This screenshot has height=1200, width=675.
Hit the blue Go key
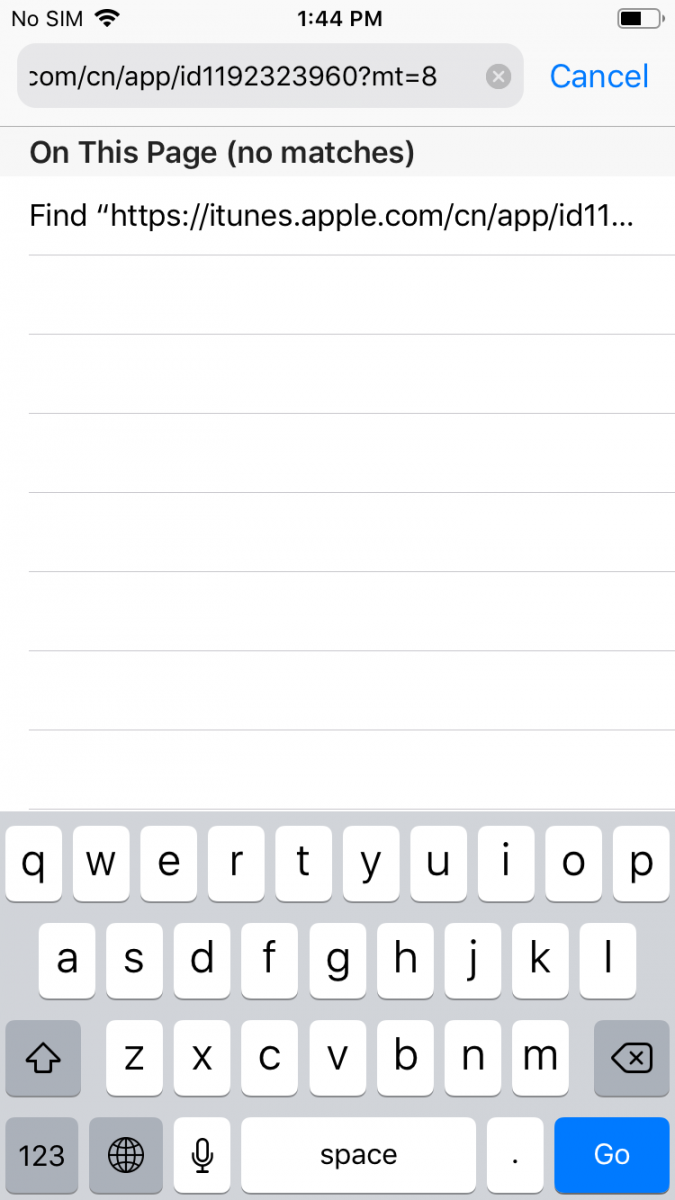[x=612, y=1155]
